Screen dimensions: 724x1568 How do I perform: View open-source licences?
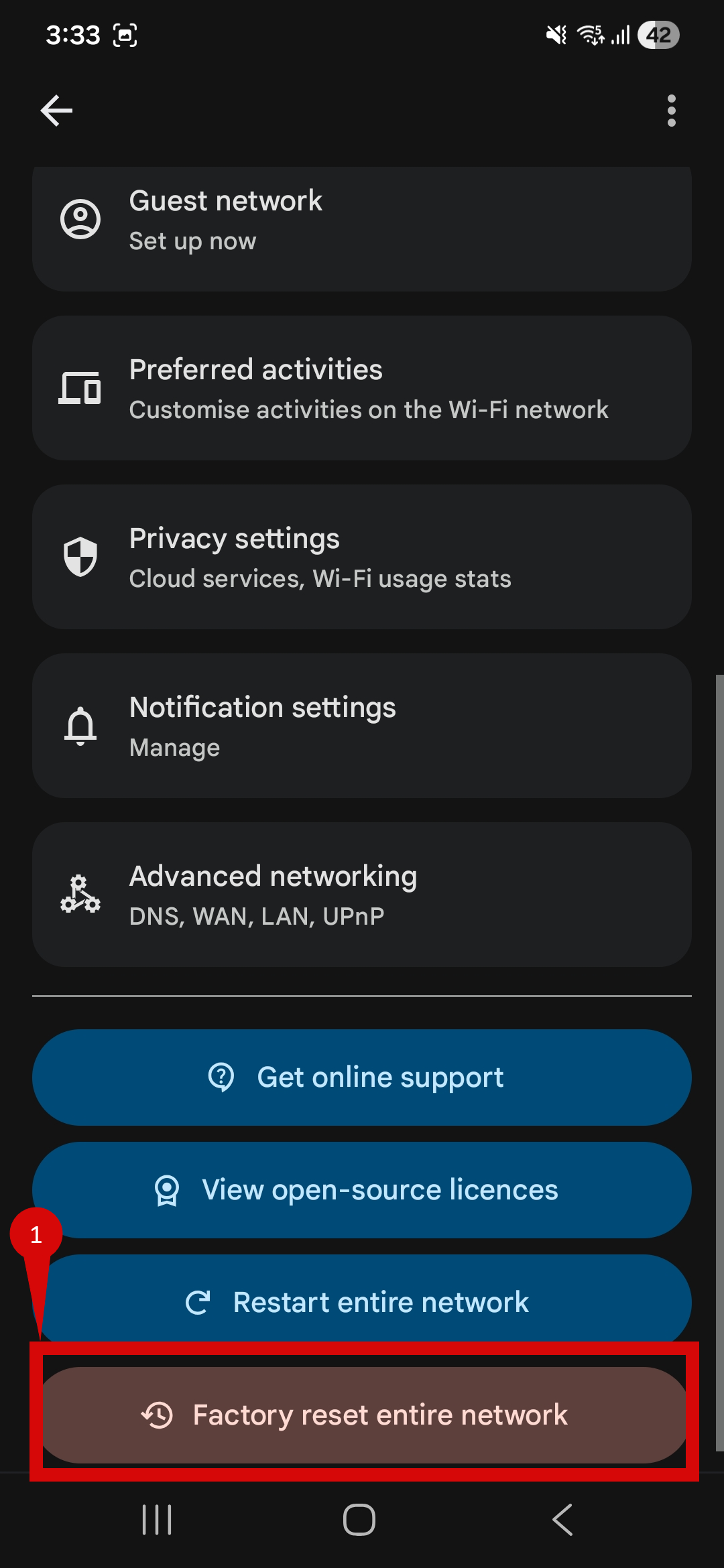pyautogui.click(x=362, y=1190)
